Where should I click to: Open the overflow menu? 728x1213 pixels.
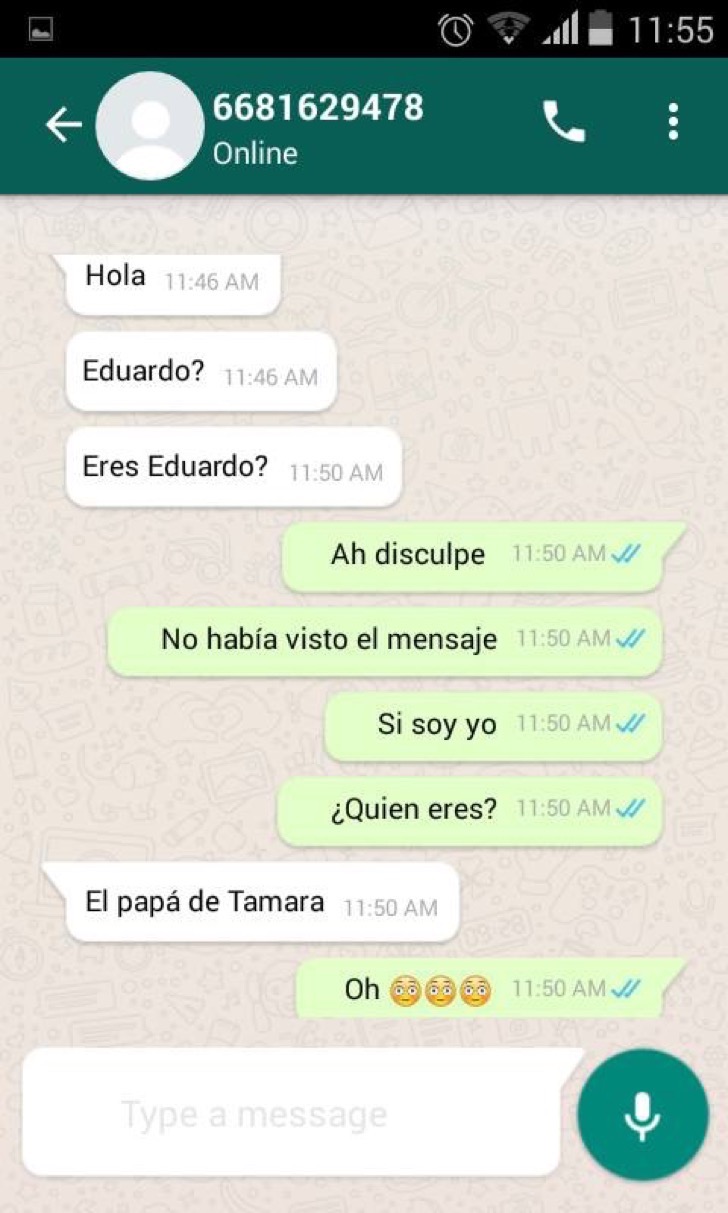click(673, 123)
